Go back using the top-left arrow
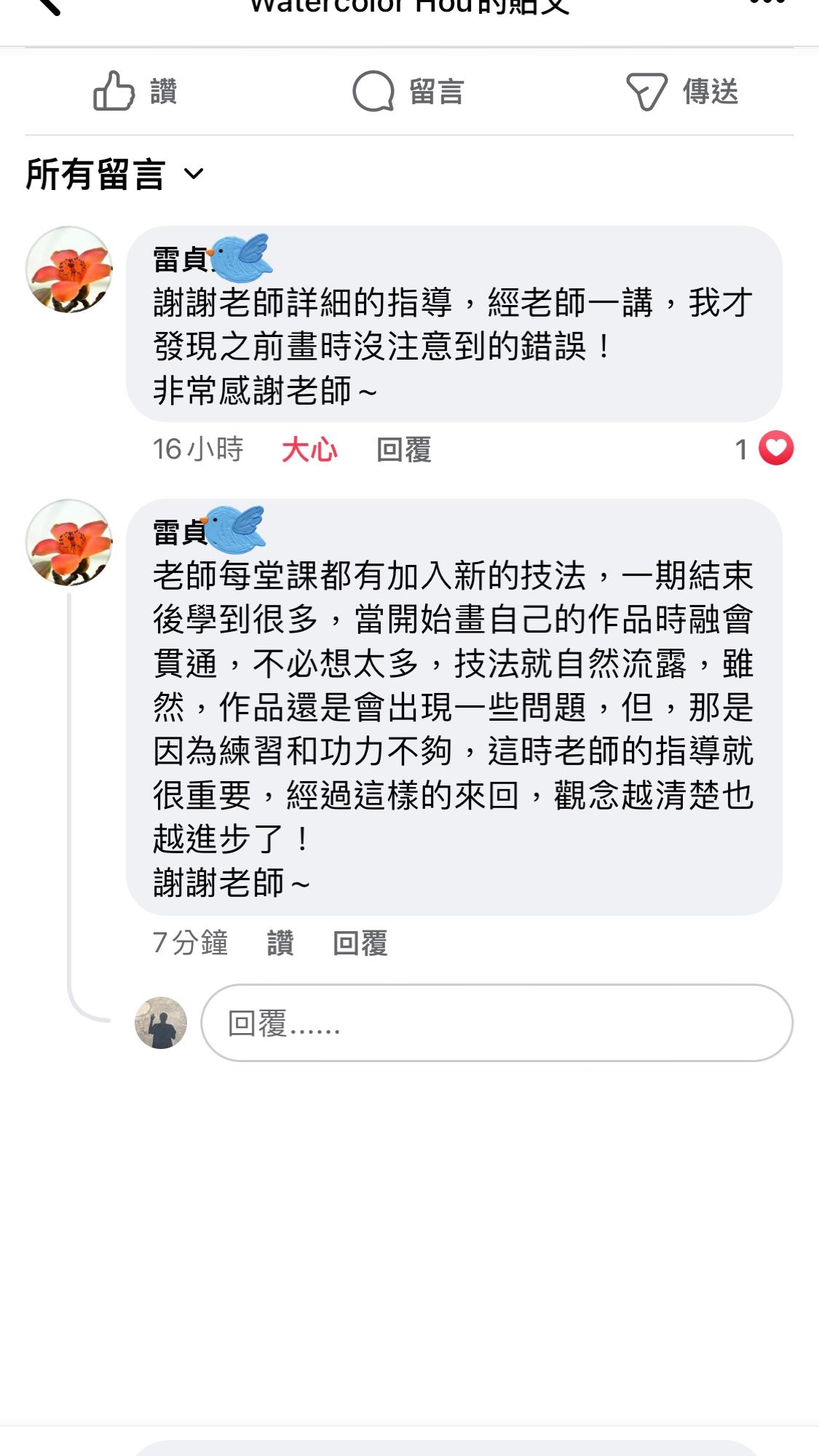Screen dimensions: 819x1456 (x=48, y=6)
